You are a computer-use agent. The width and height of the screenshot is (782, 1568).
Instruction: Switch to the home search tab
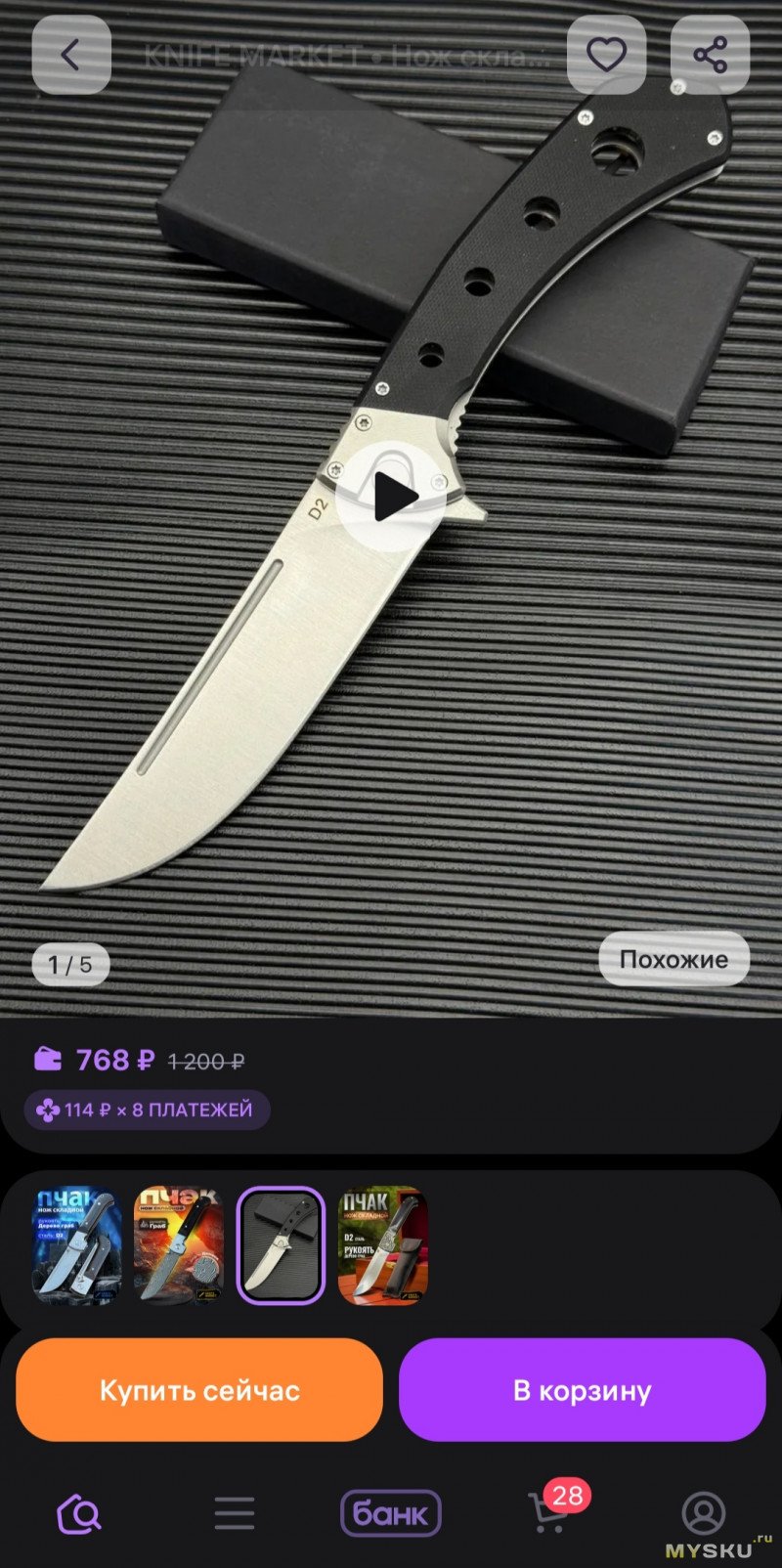pyautogui.click(x=79, y=1513)
